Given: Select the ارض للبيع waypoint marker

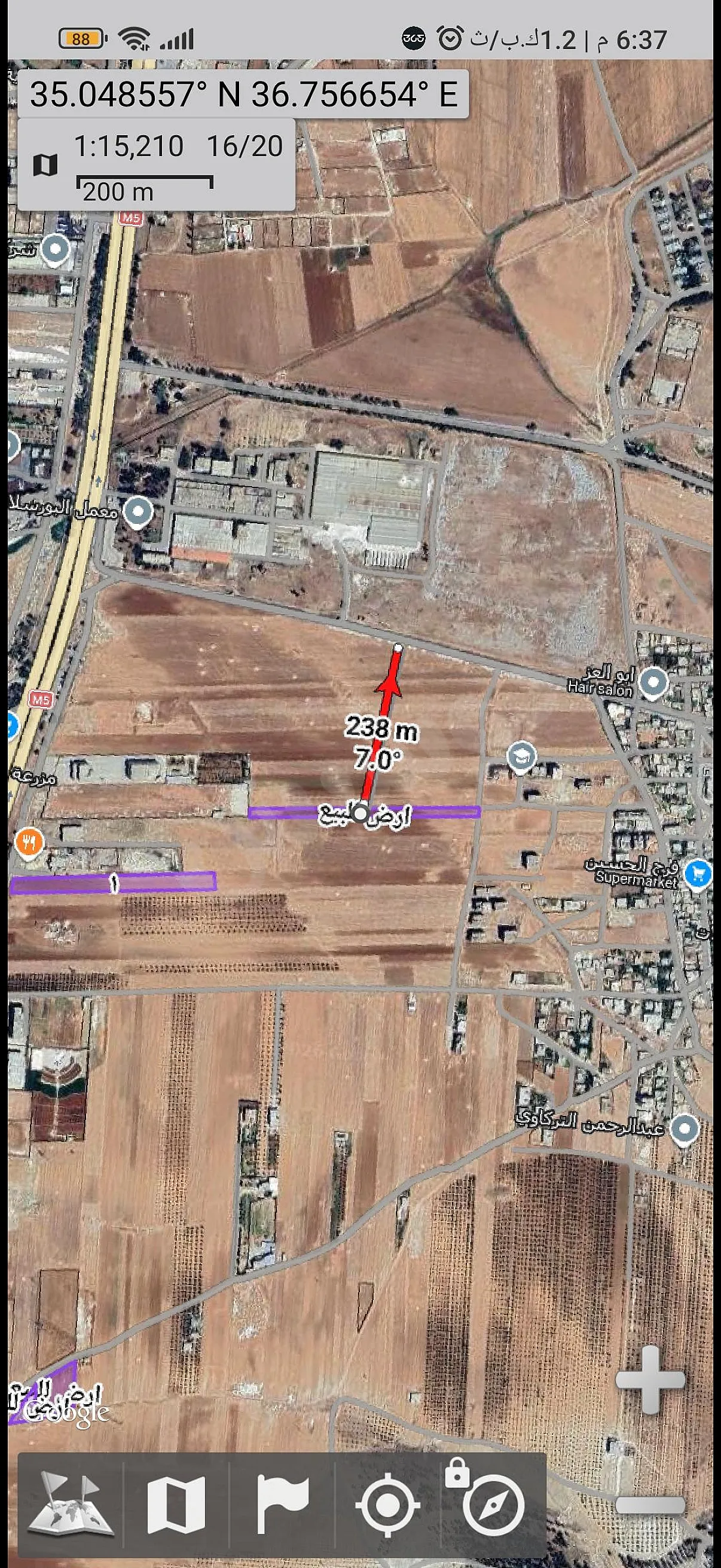Looking at the screenshot, I should click(361, 813).
